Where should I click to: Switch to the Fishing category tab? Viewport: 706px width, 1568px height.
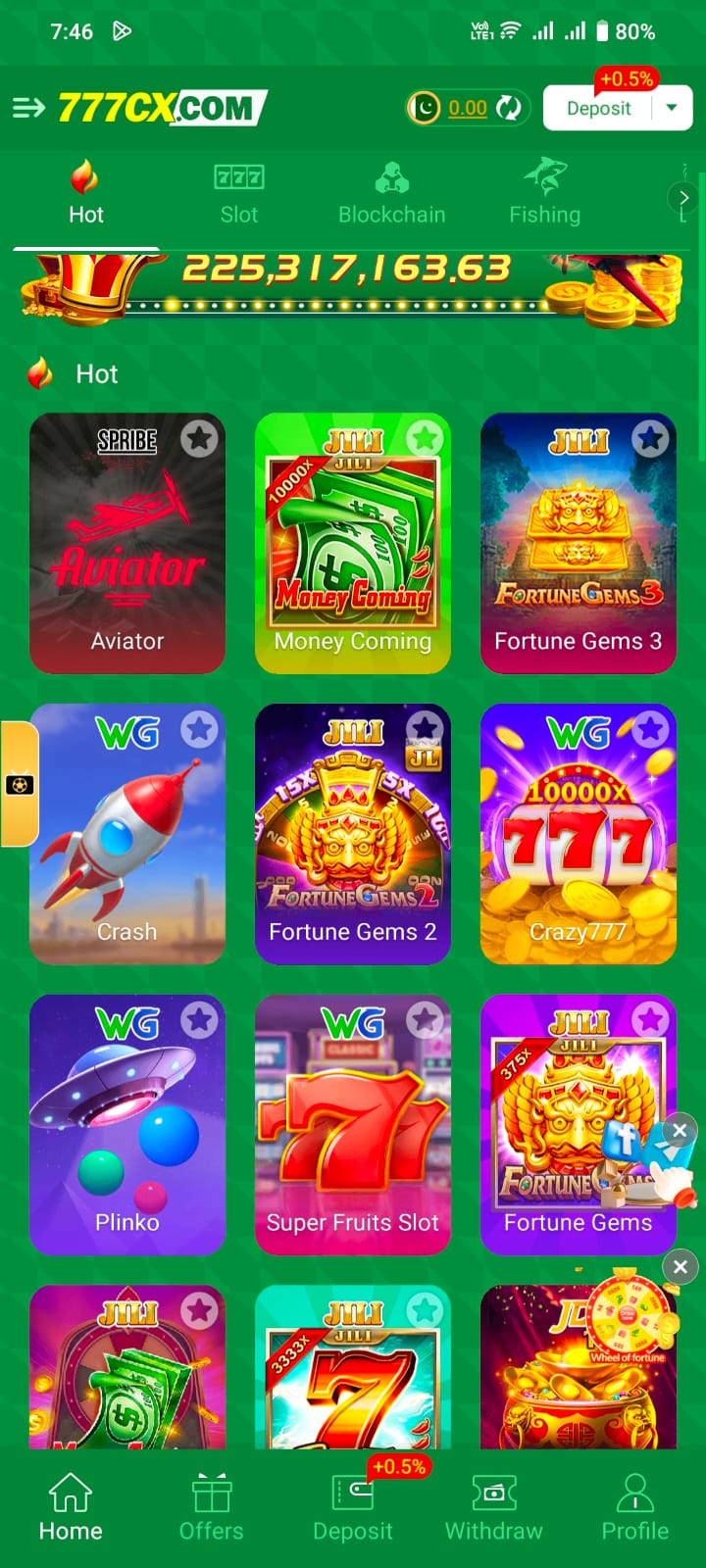coord(544,194)
